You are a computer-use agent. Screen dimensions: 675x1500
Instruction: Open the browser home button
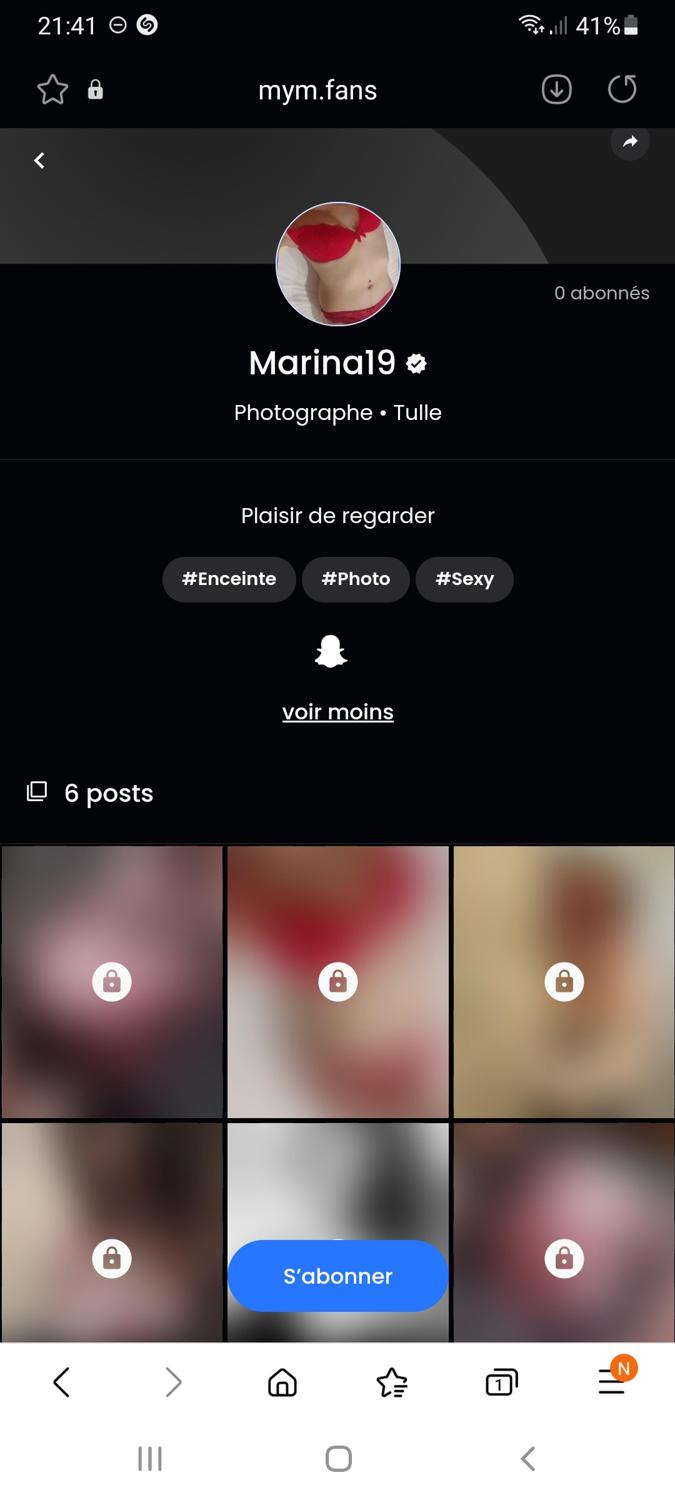[282, 1383]
